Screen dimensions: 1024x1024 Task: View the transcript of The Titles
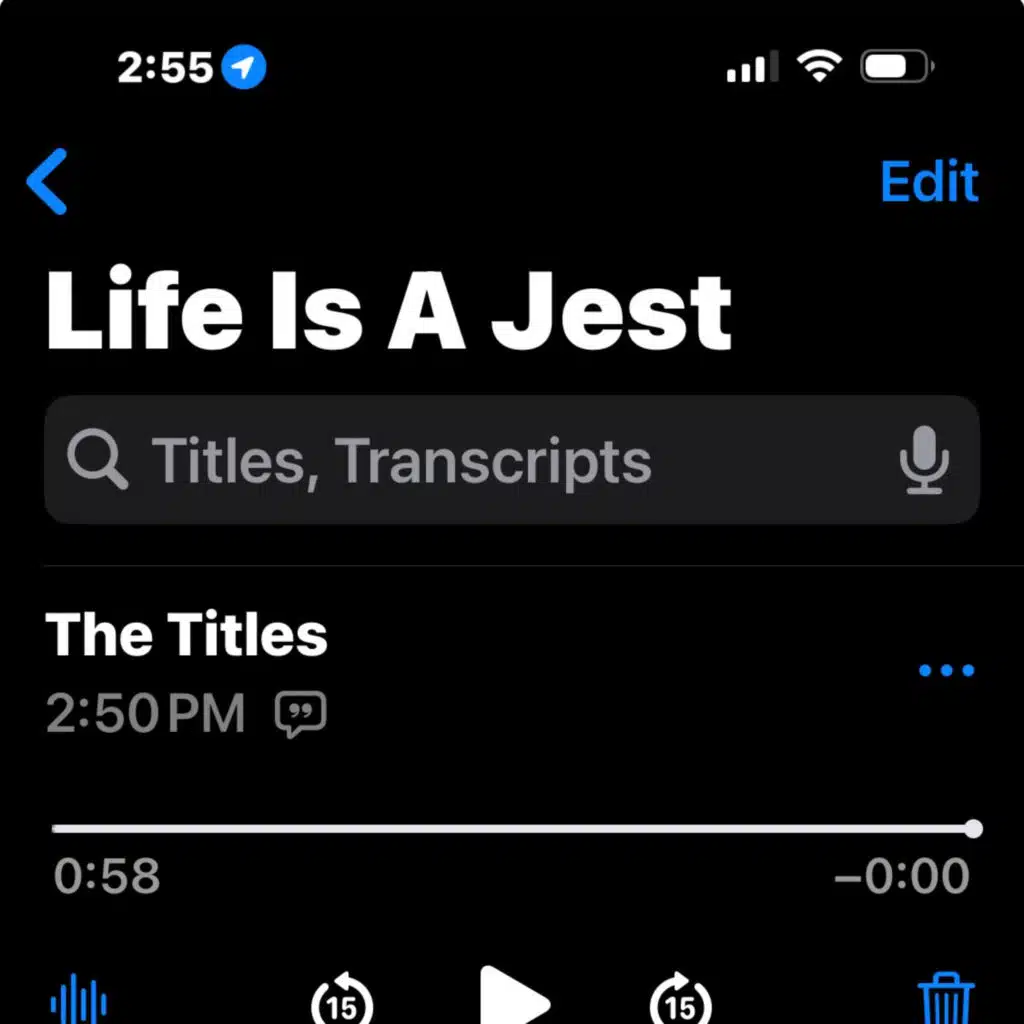coord(300,714)
